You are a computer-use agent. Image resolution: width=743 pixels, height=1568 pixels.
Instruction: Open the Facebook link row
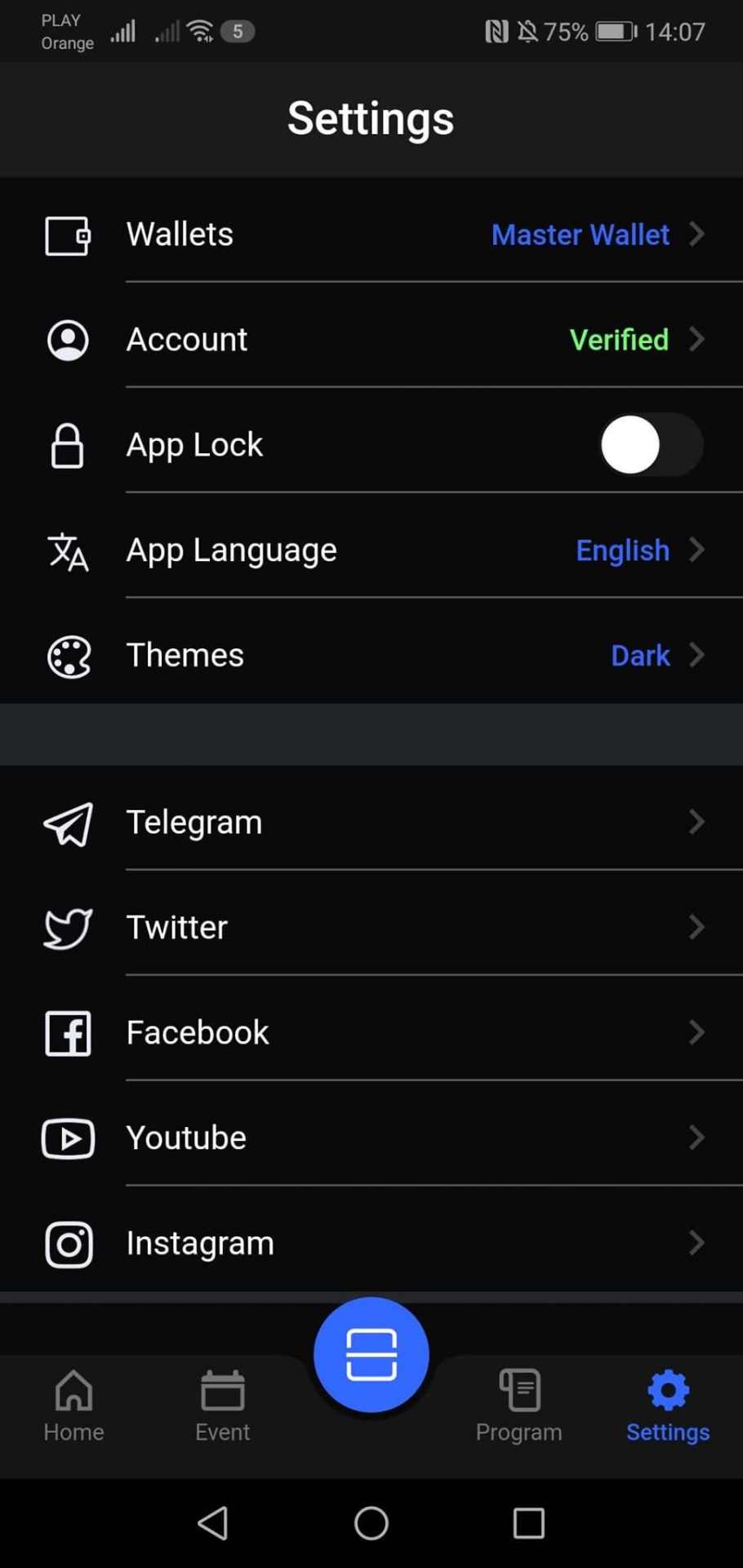[x=371, y=1033]
